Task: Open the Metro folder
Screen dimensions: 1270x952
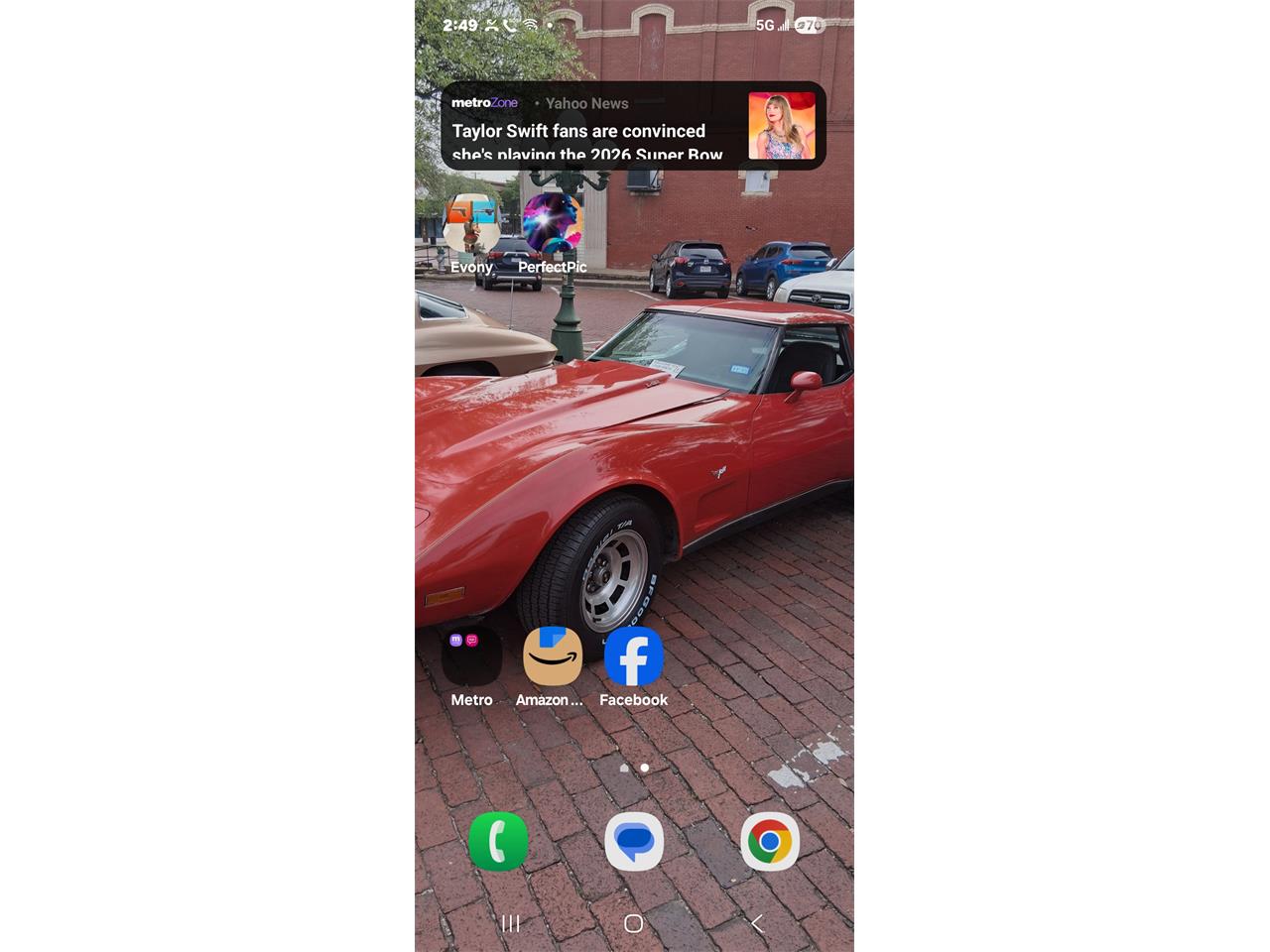Action: (x=471, y=656)
